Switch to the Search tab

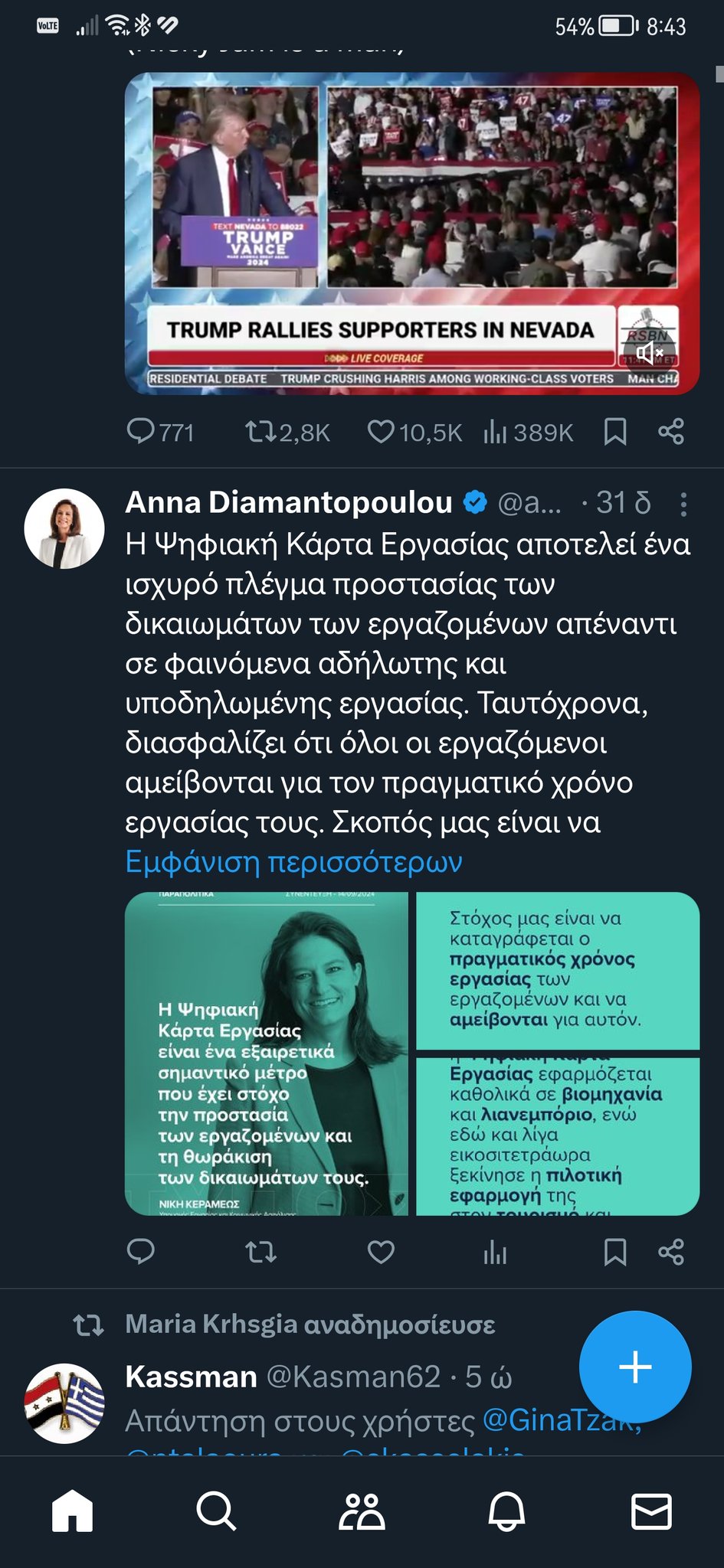pyautogui.click(x=216, y=1511)
